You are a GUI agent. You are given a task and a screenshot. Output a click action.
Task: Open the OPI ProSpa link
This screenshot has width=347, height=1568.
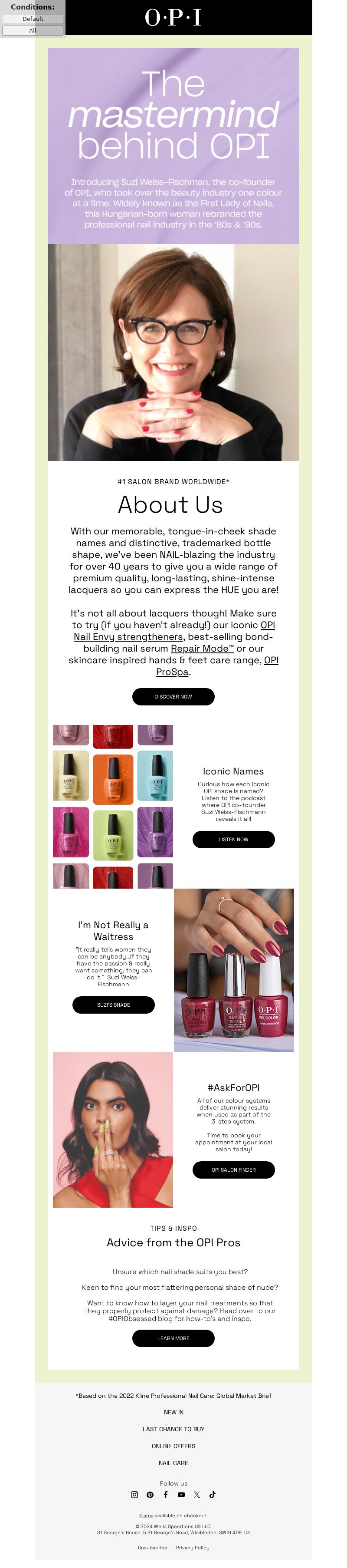(173, 672)
